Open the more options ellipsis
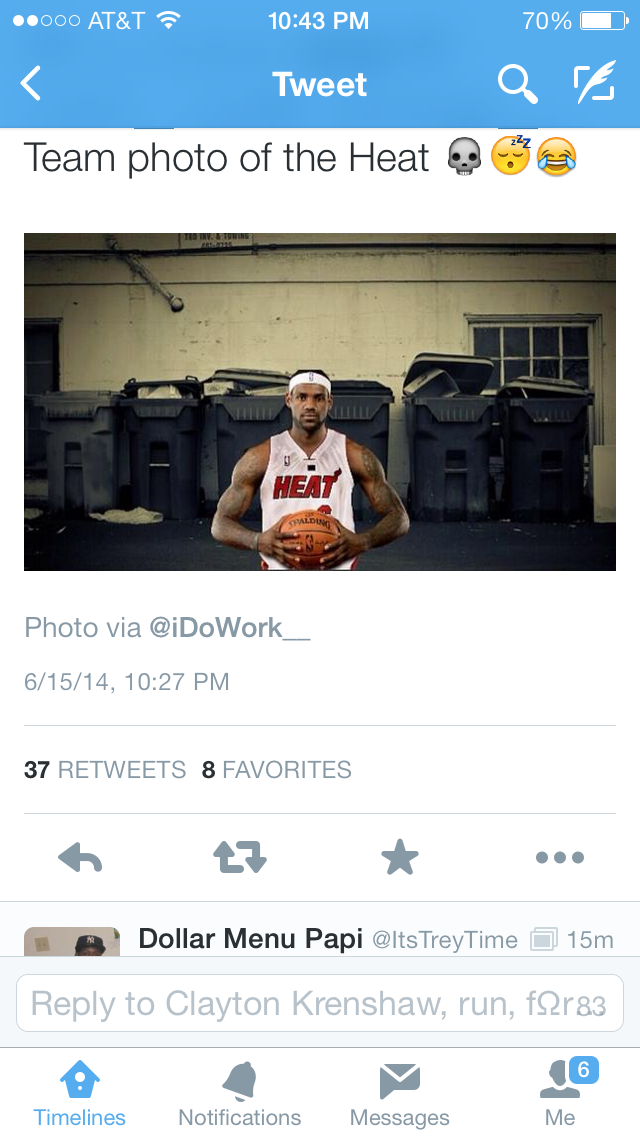Viewport: 640px width, 1136px height. coord(560,857)
